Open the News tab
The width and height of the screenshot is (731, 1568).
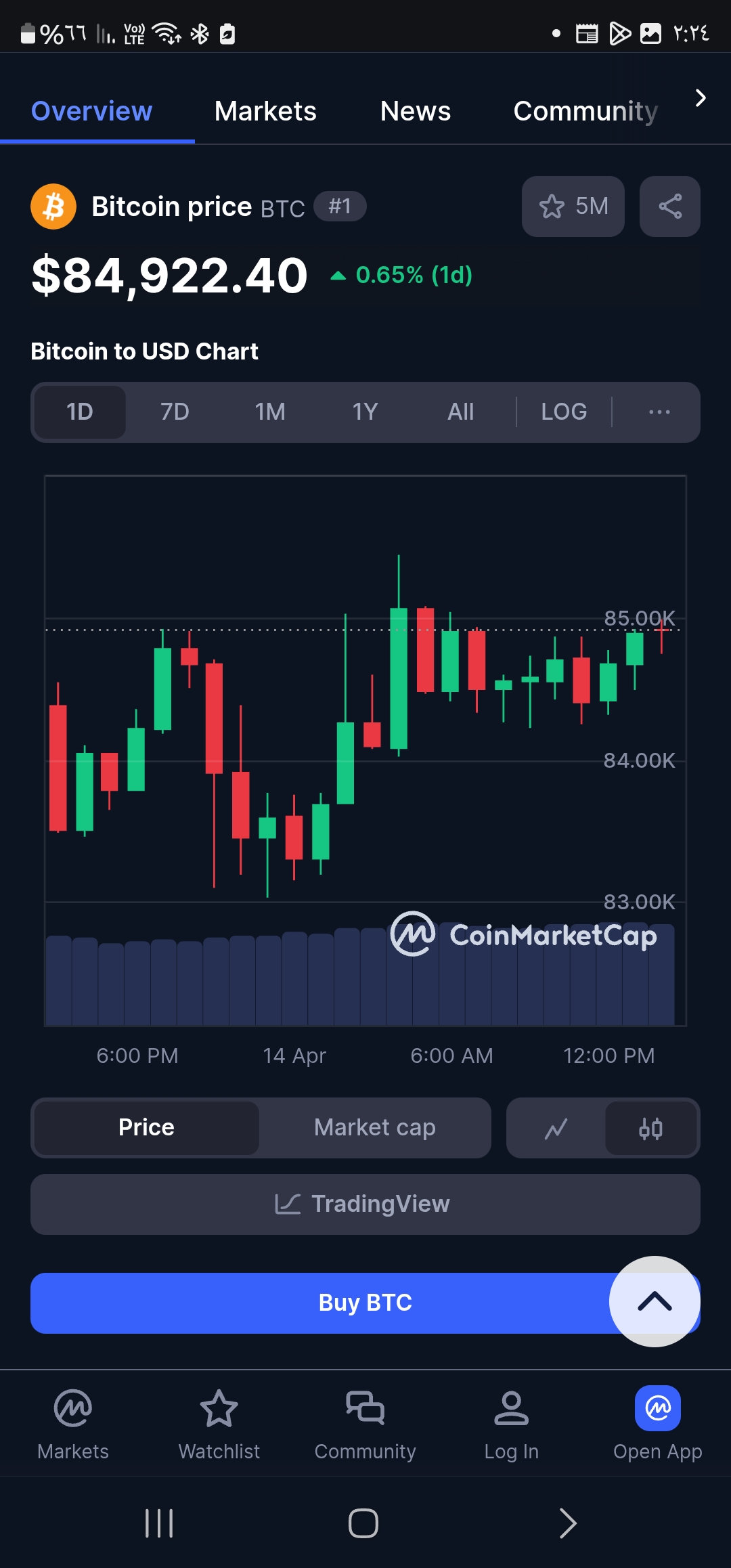click(x=415, y=111)
